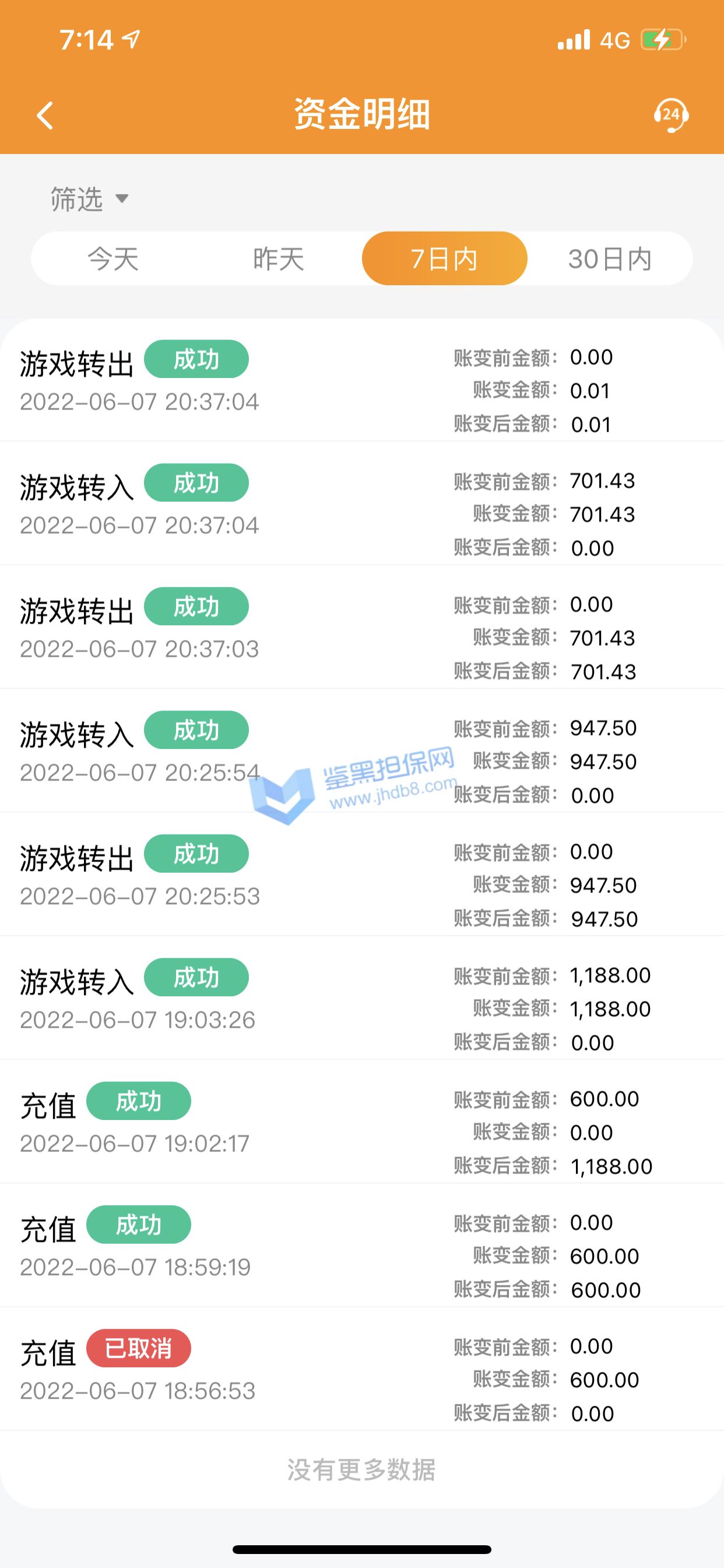Switch to the 30日内 tab
Screen dimensions: 724x1568
click(x=610, y=258)
